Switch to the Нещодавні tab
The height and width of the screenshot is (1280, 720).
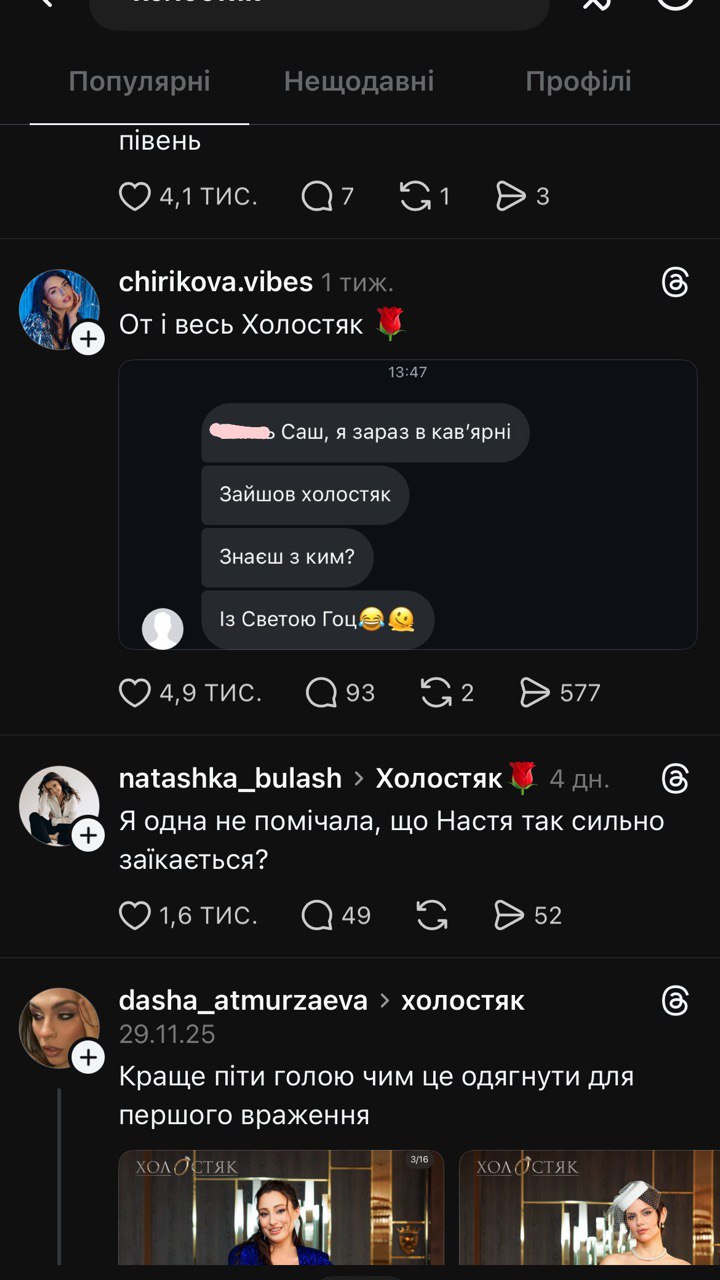(x=359, y=82)
